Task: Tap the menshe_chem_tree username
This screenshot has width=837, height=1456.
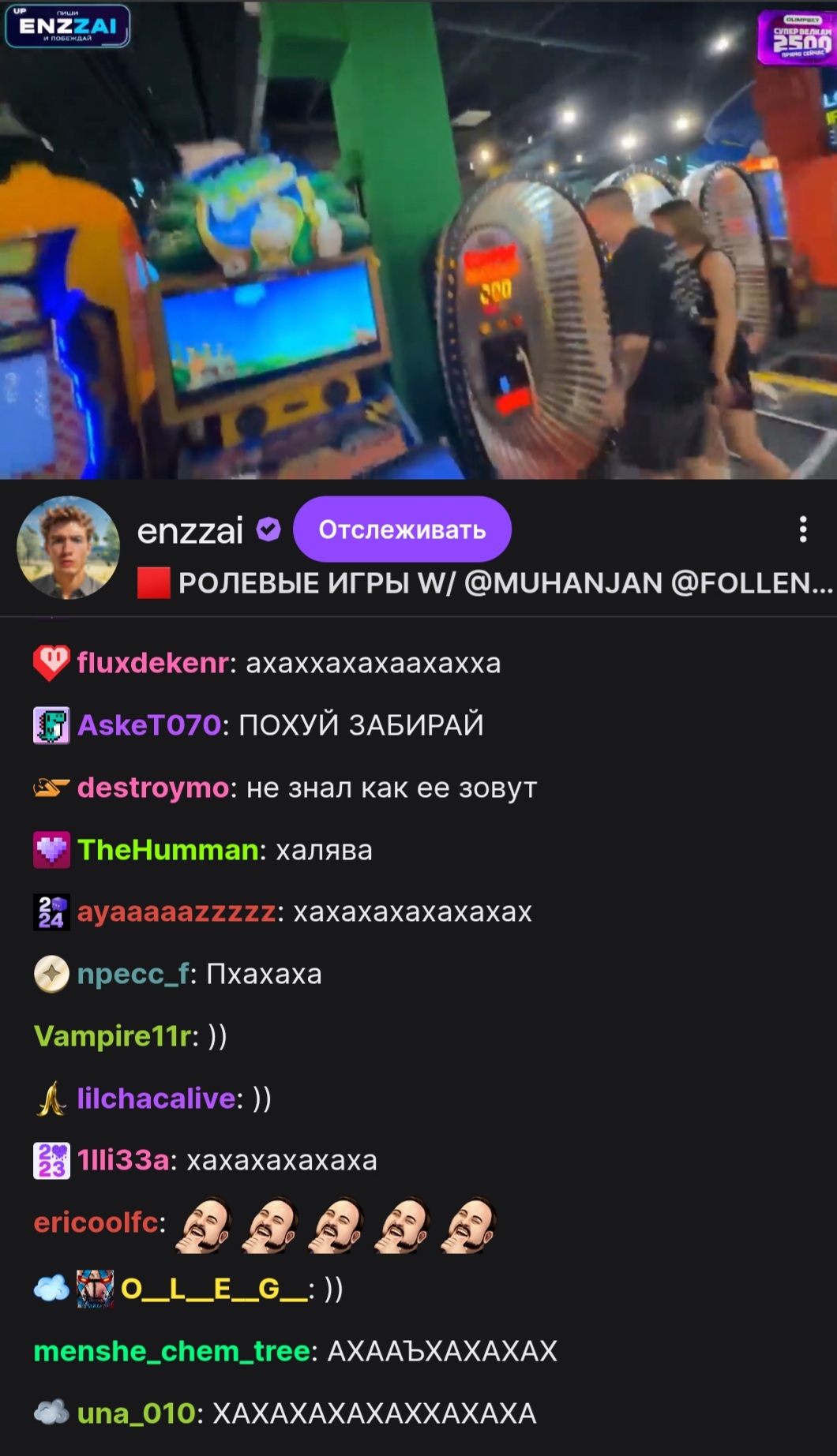Action: [x=171, y=1351]
